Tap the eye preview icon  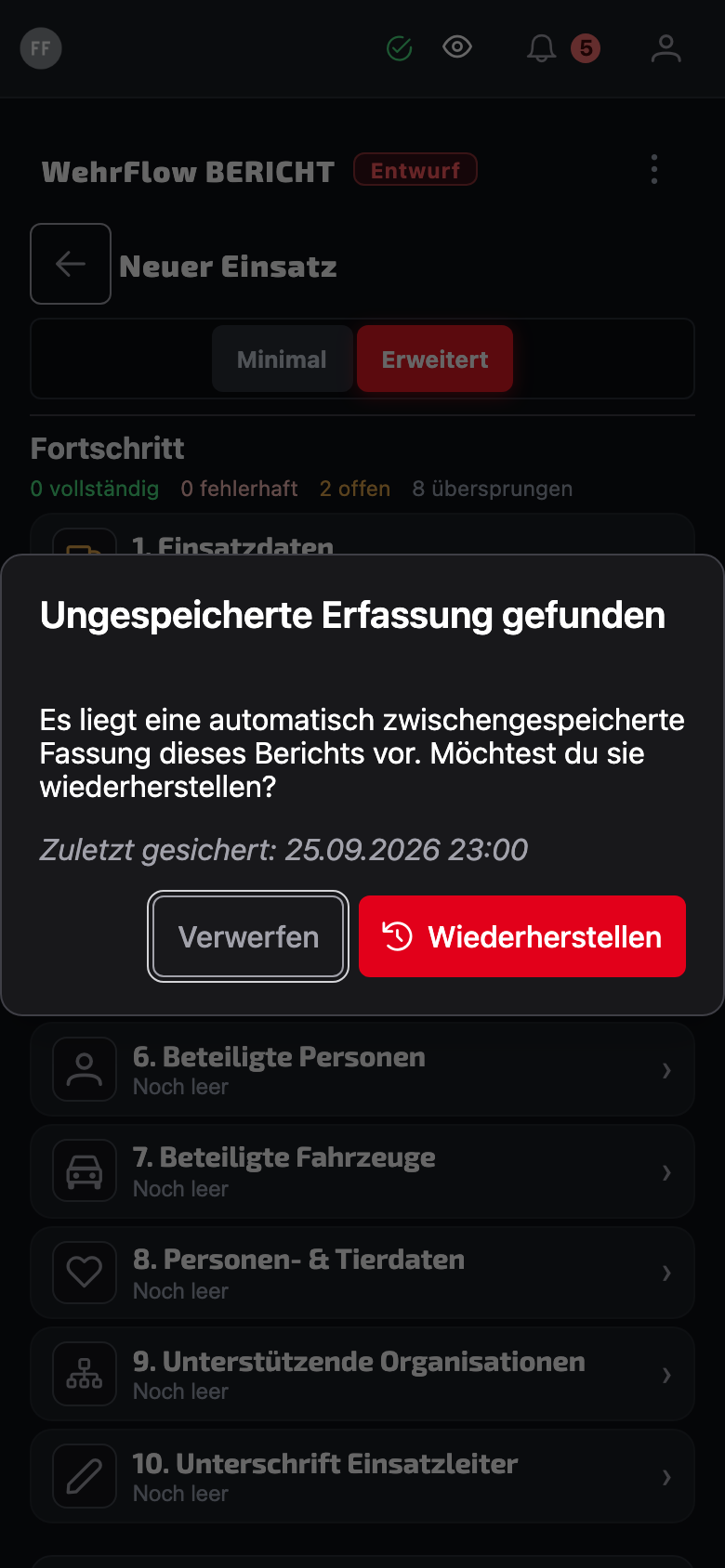click(x=457, y=46)
